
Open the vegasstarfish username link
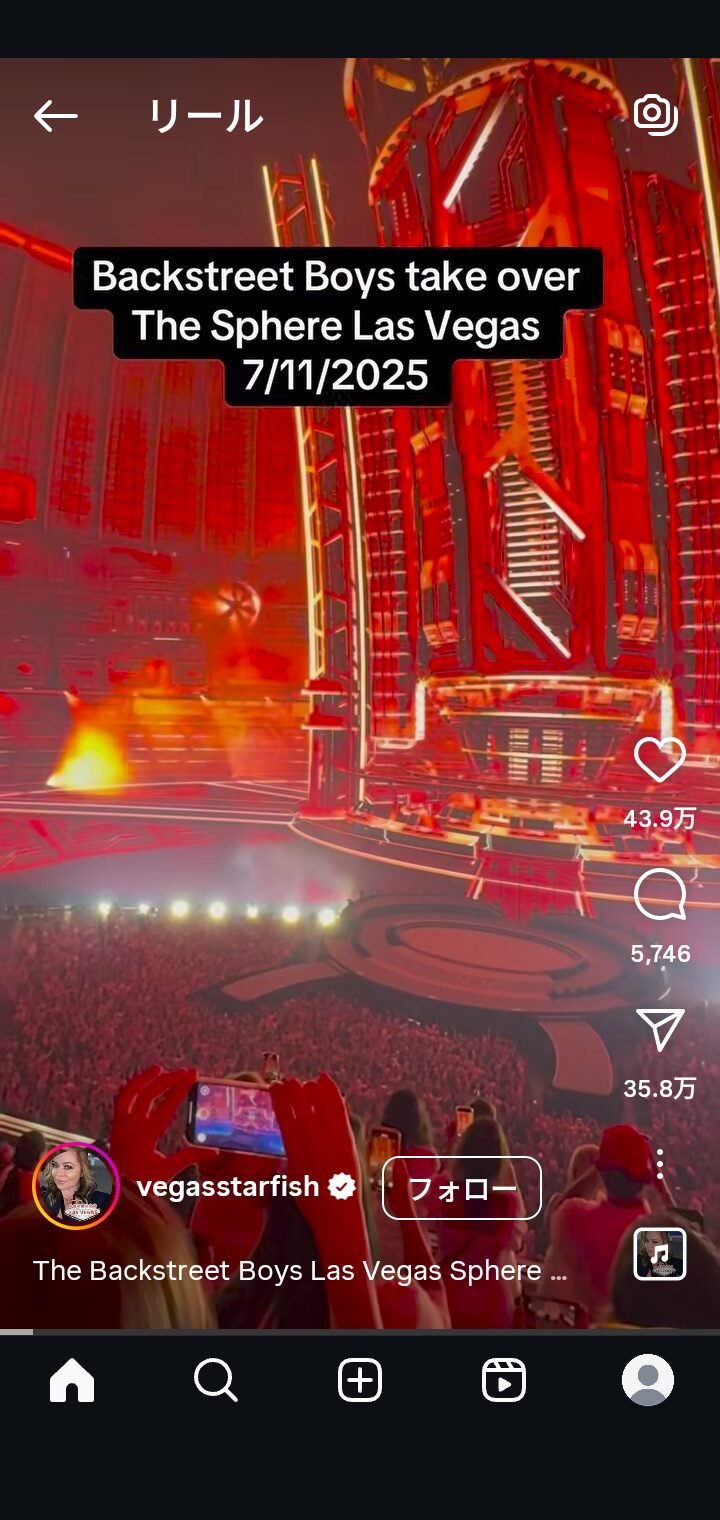tap(228, 1187)
